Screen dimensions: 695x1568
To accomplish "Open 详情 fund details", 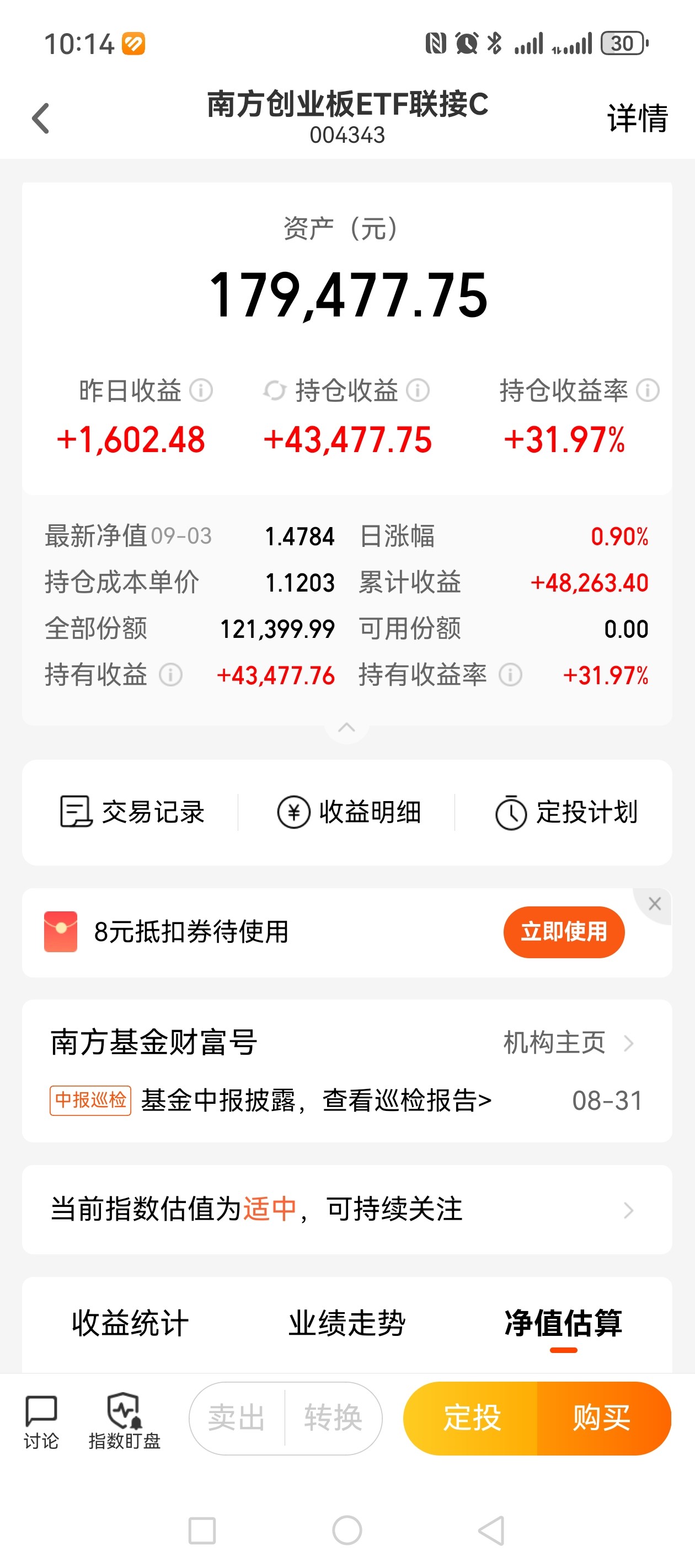I will (637, 118).
